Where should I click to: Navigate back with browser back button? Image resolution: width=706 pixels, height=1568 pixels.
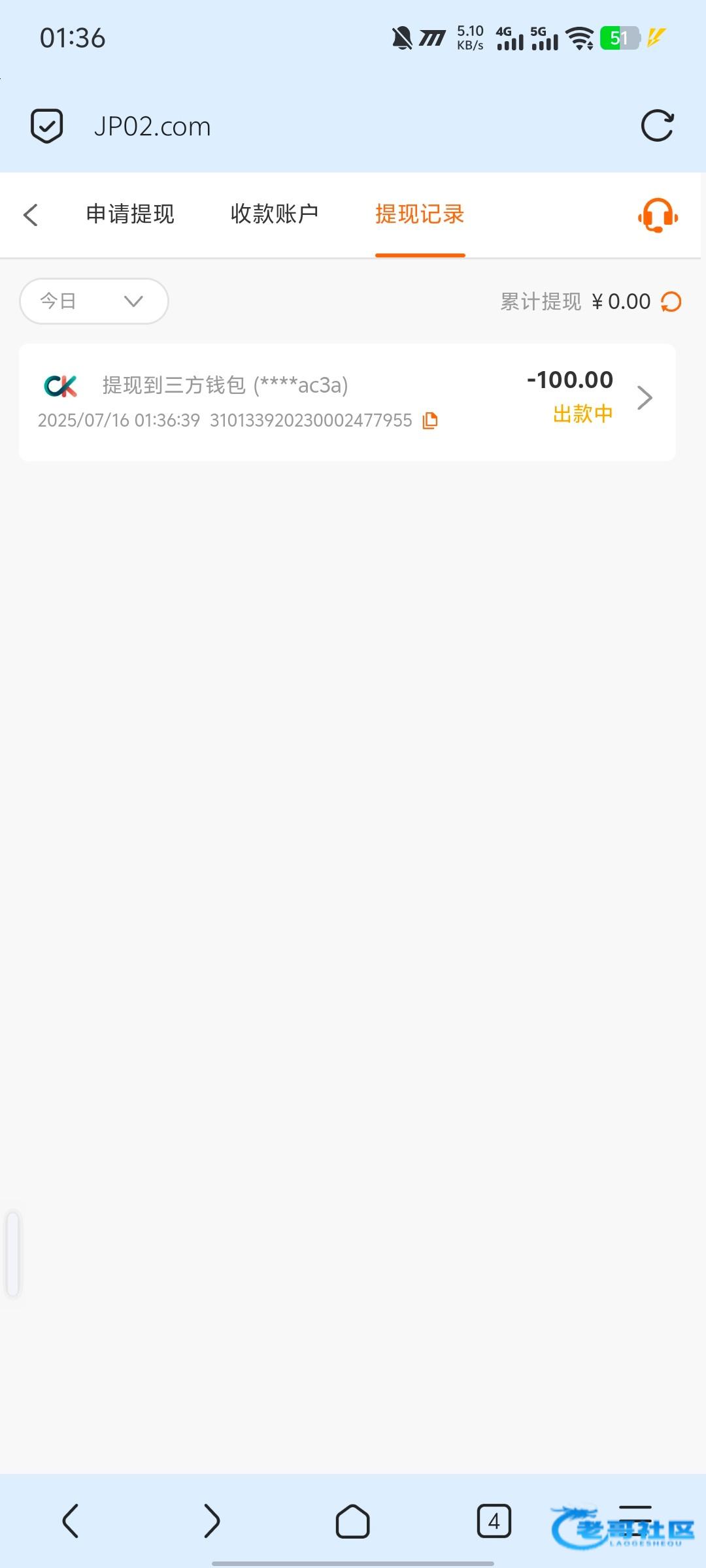point(71,1521)
